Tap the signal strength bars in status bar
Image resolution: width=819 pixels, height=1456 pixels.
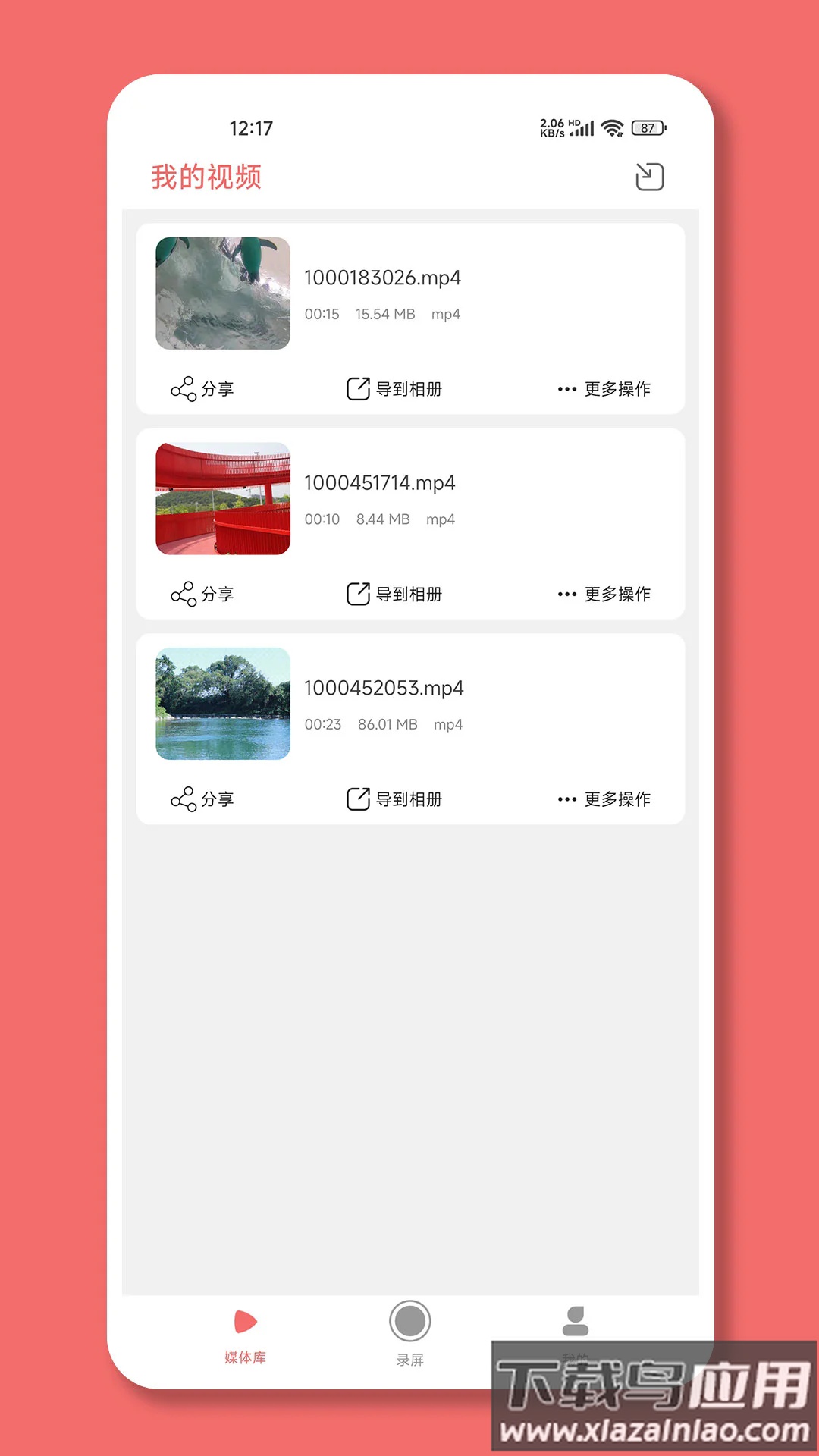pos(582,127)
